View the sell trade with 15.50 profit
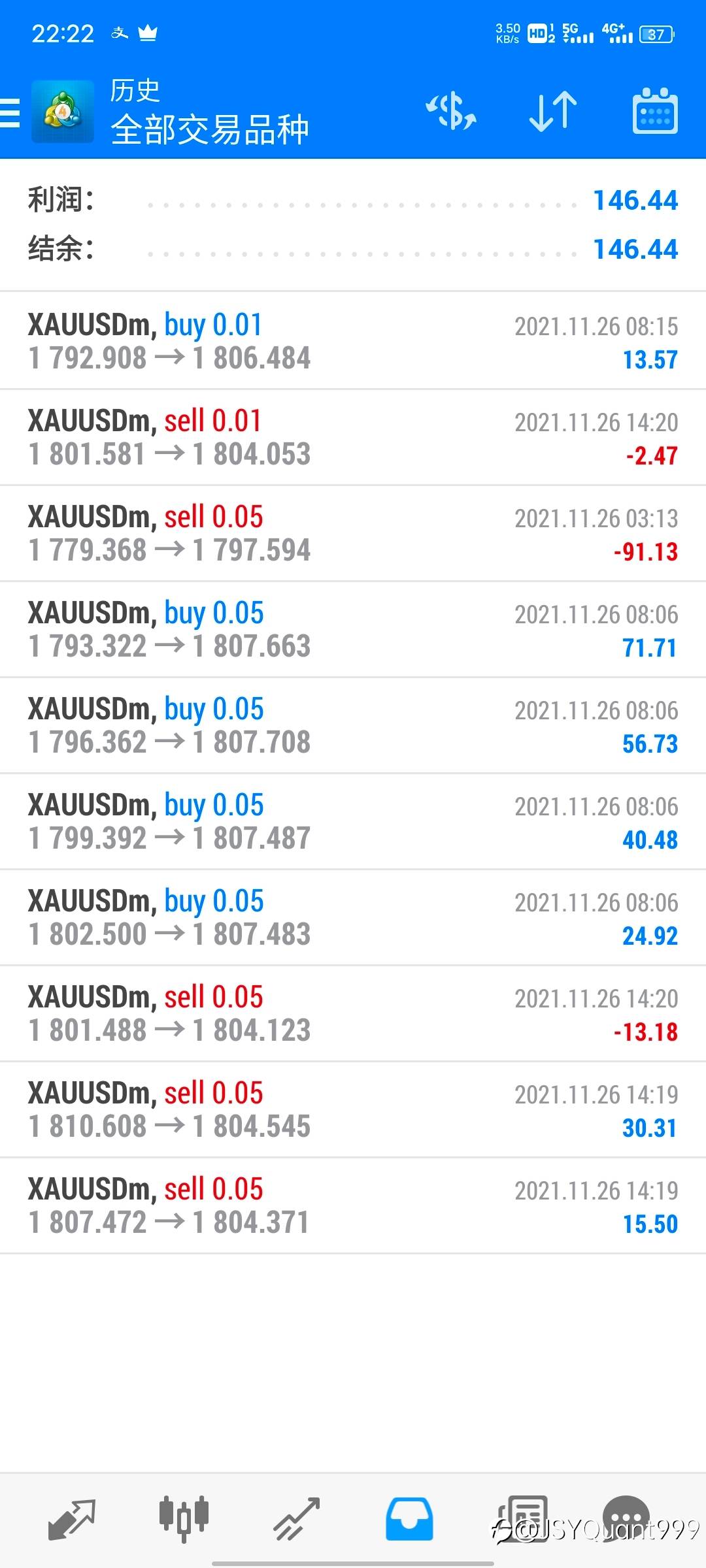Viewport: 706px width, 1568px height. coord(353,1205)
